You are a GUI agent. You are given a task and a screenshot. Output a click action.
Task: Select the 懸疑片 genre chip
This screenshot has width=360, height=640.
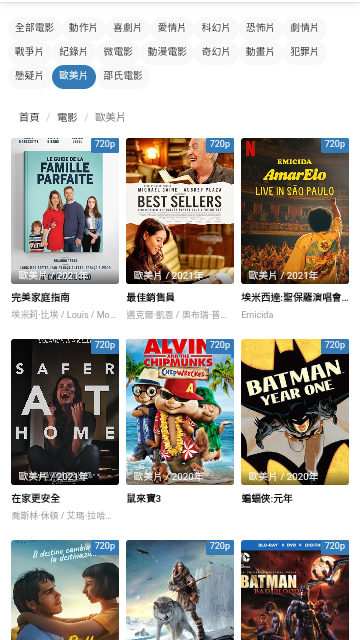29,76
